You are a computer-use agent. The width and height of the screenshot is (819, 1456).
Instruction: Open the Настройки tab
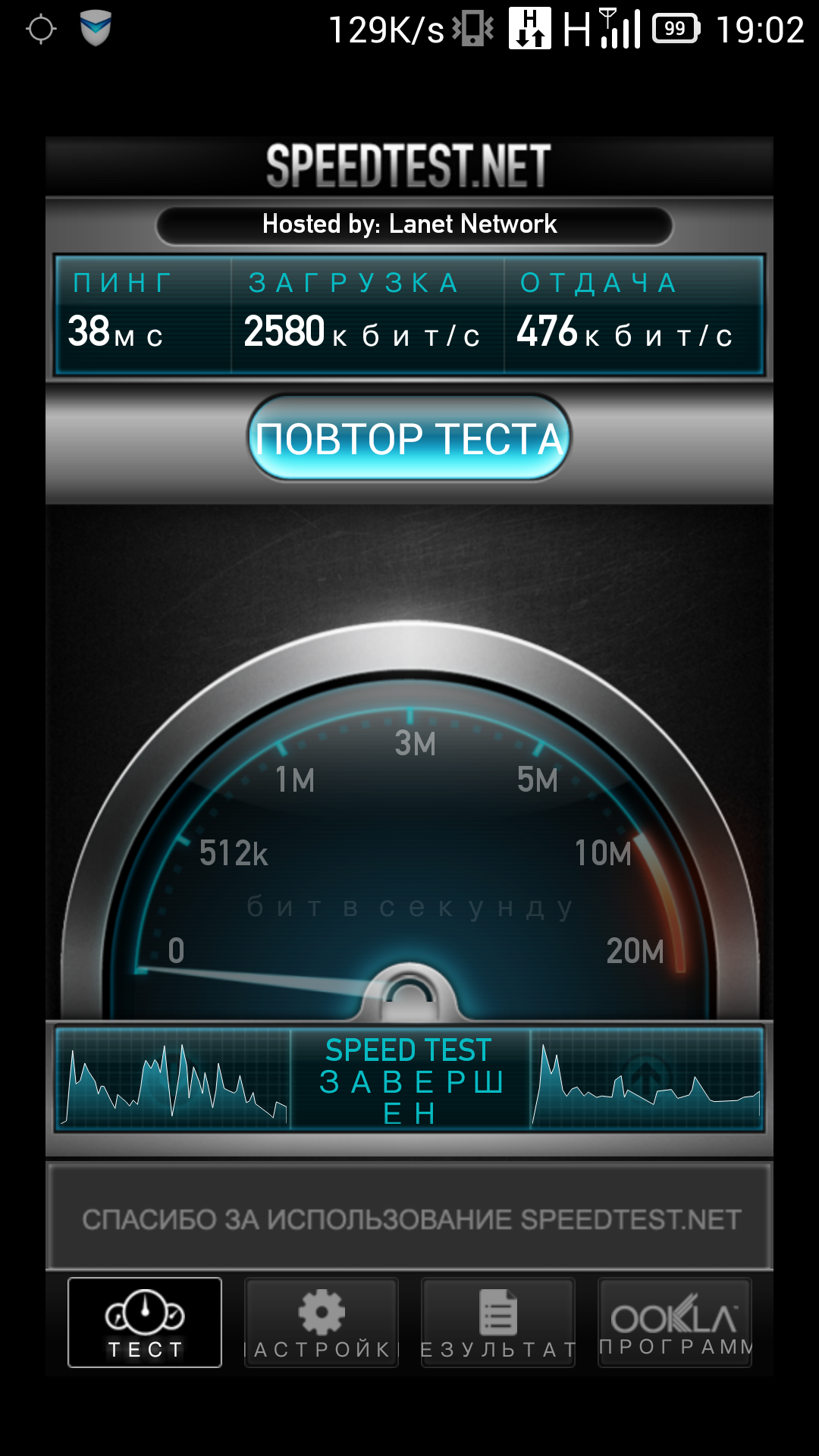point(322,1323)
